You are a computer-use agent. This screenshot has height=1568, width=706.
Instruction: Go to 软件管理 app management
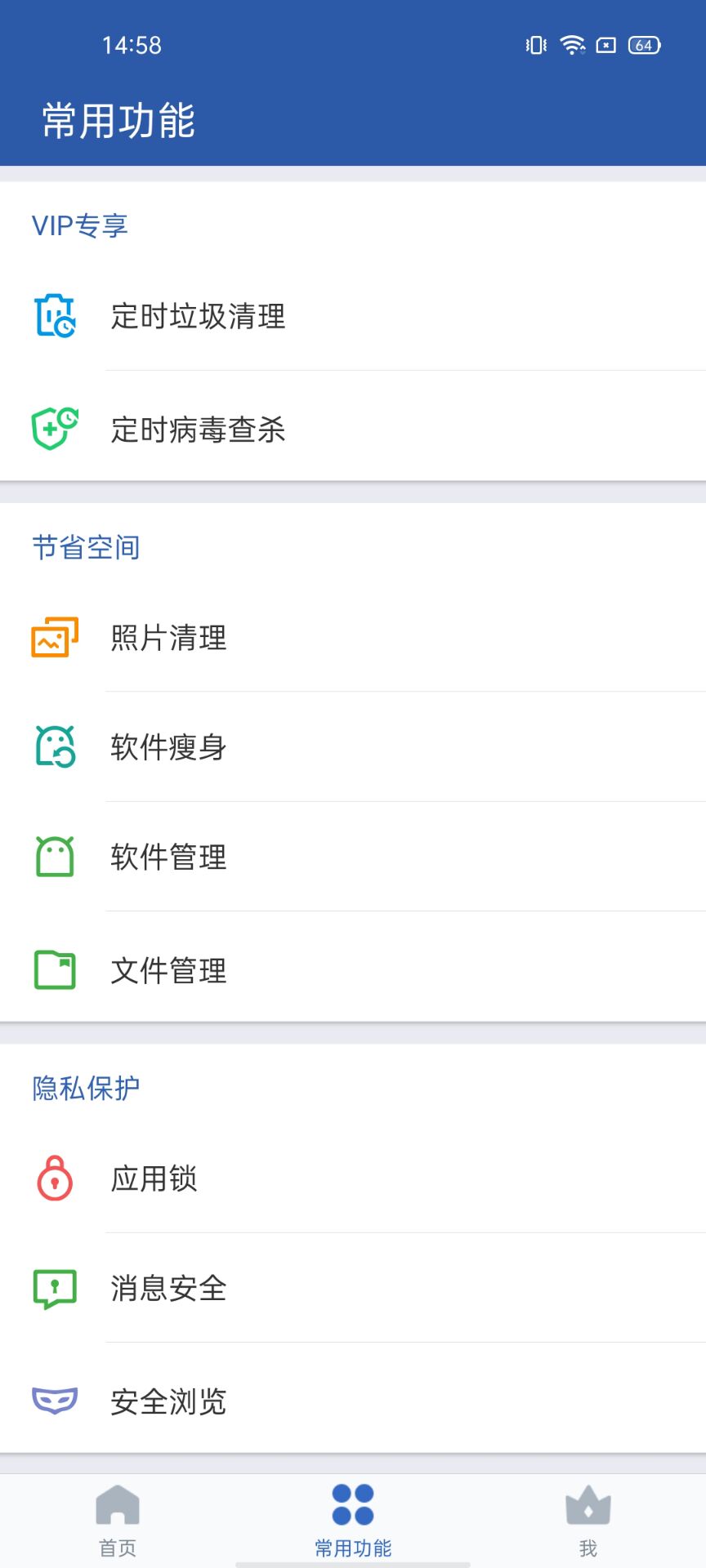pos(353,857)
